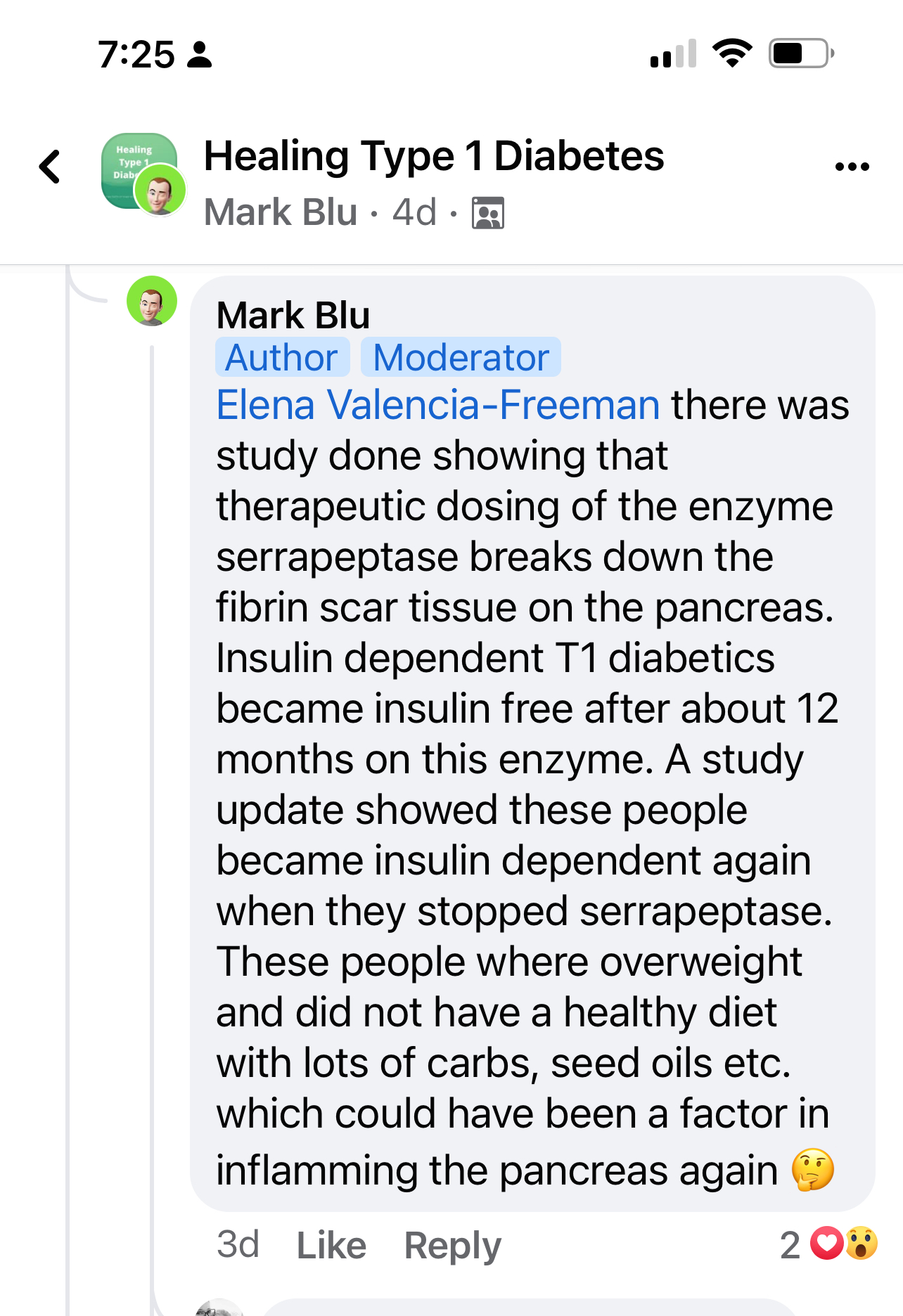The height and width of the screenshot is (1316, 903).
Task: Open Mark Blu's profile from the header
Action: point(281,212)
